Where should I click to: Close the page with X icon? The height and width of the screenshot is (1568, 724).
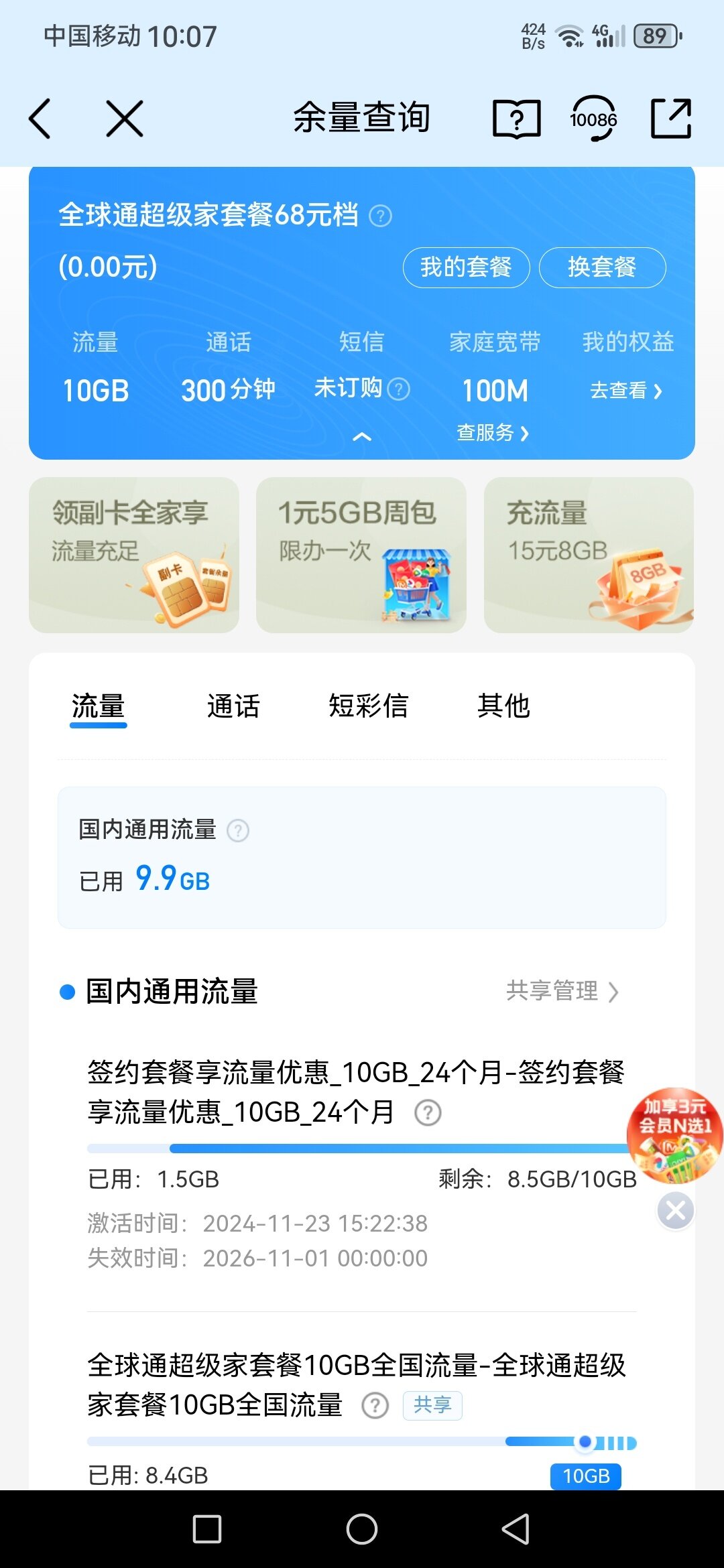(x=125, y=119)
